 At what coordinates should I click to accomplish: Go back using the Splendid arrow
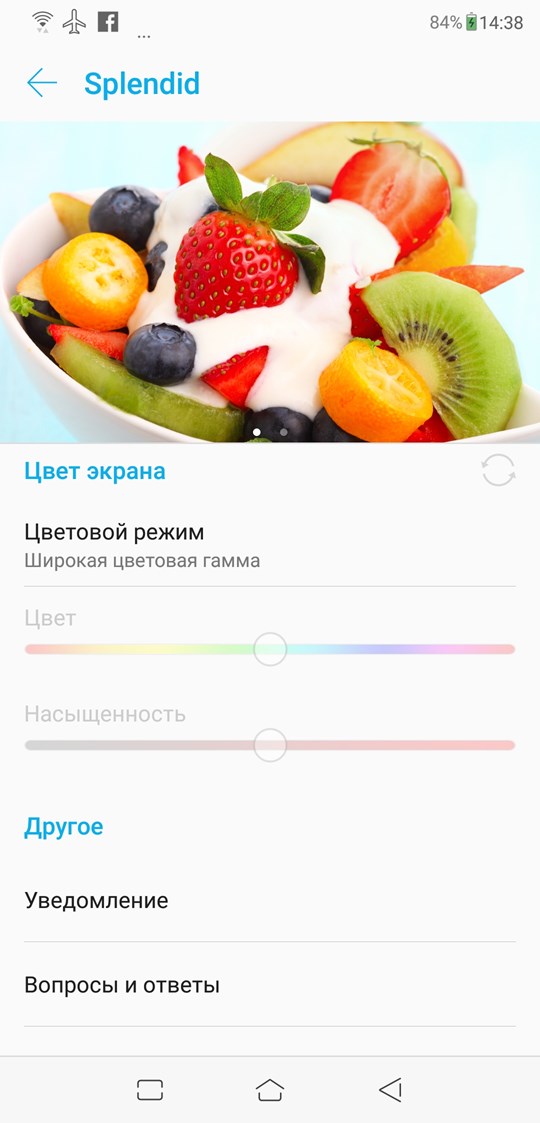coord(42,83)
